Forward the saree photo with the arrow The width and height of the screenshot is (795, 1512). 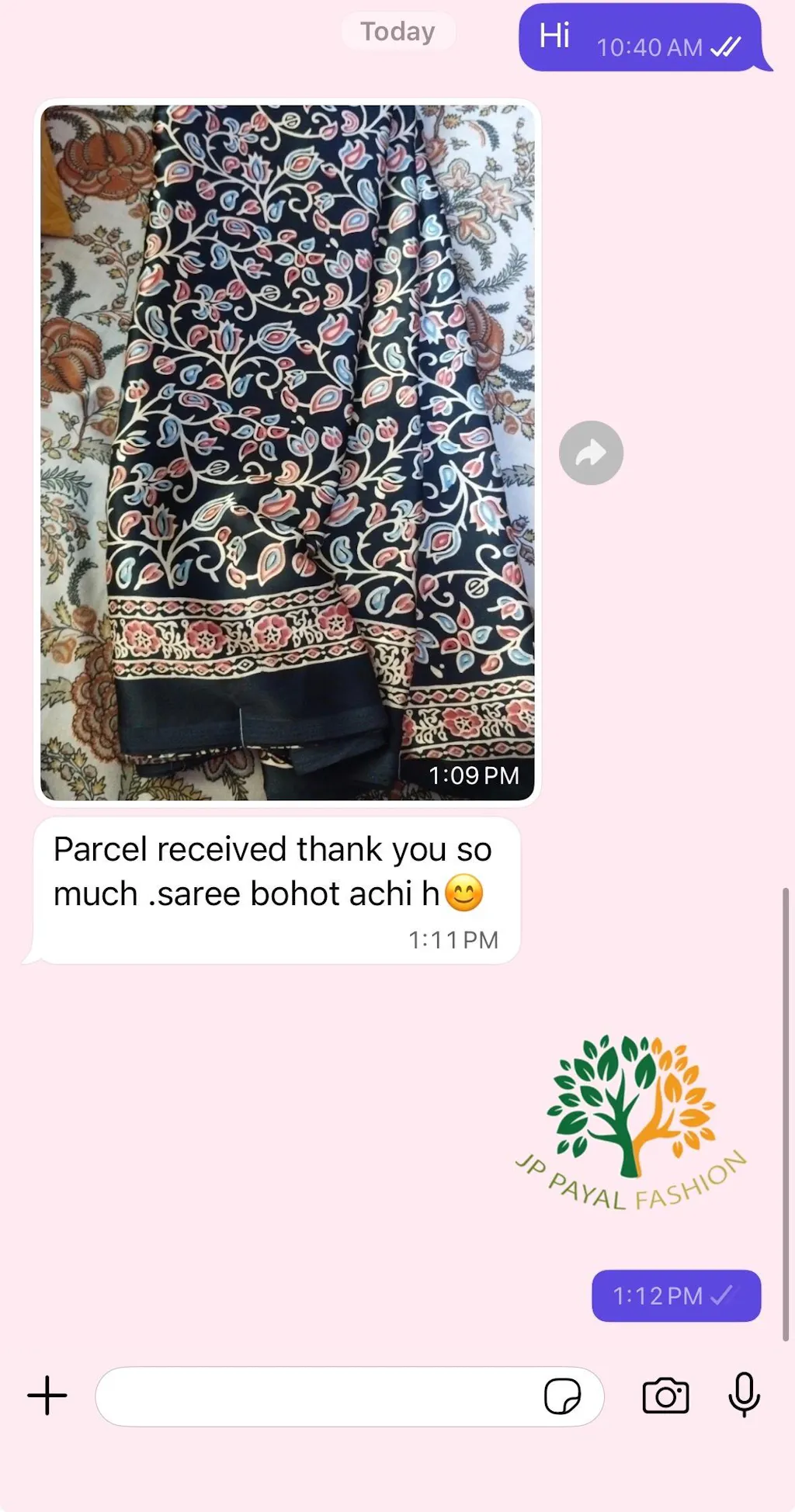click(x=591, y=453)
